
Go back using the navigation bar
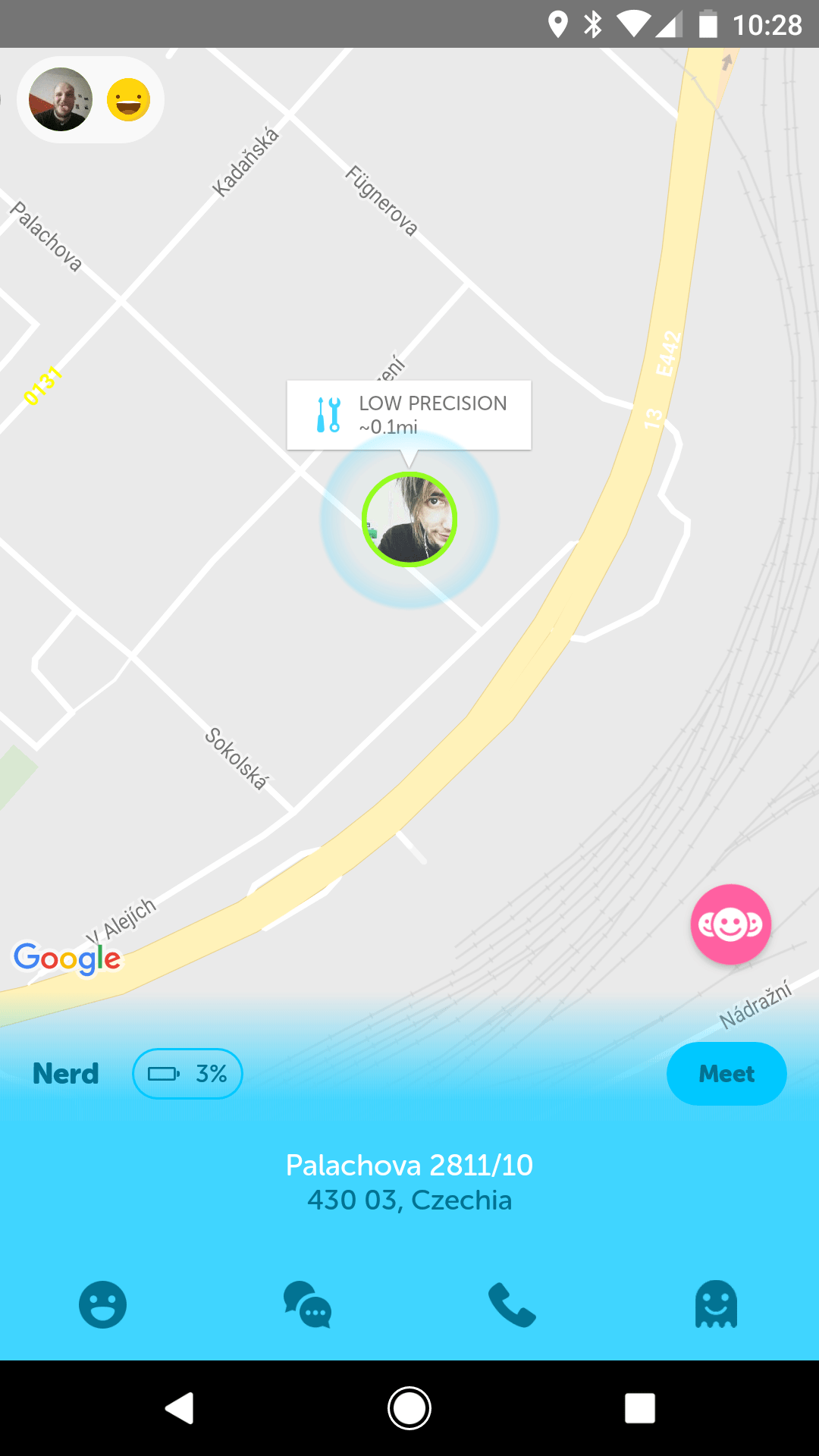(180, 1408)
